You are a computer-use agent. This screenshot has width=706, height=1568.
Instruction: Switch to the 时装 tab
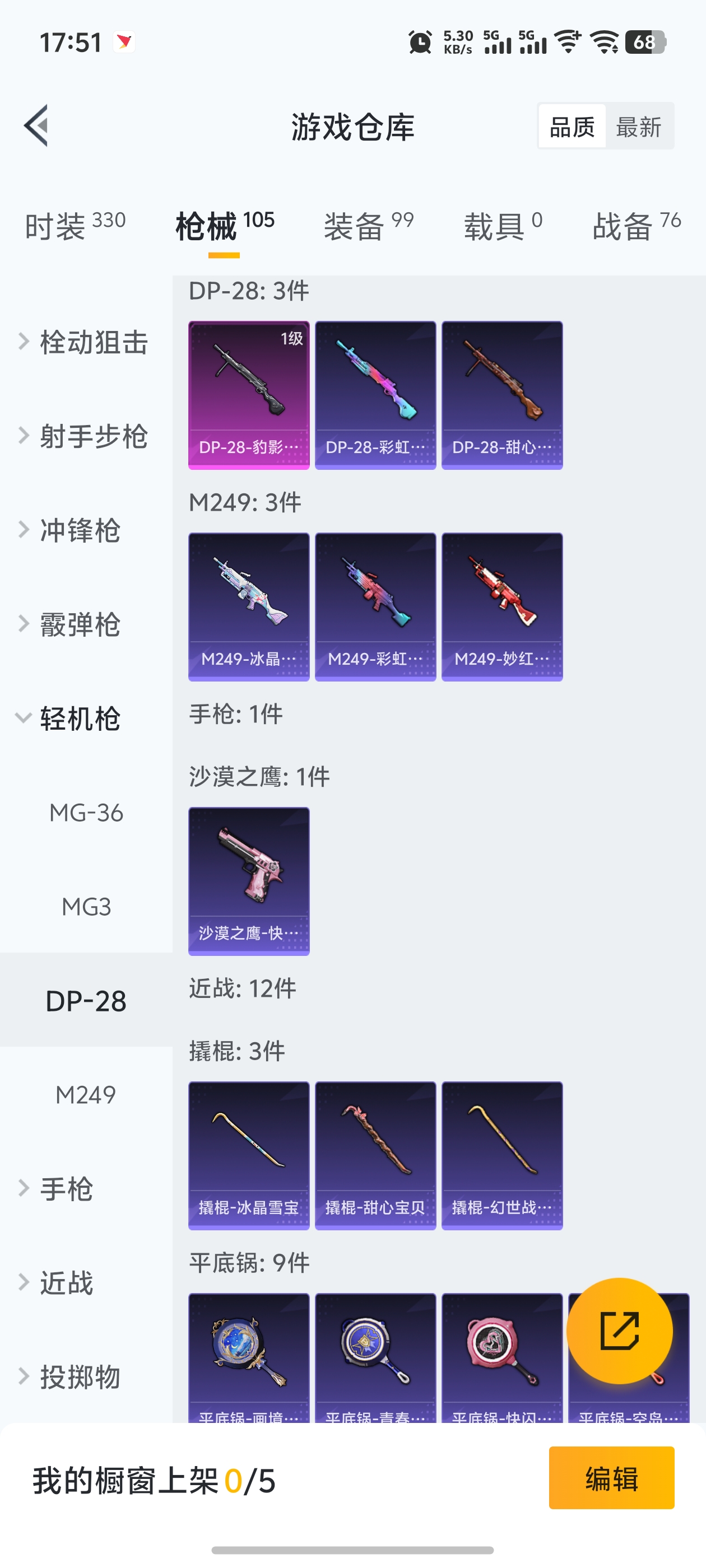tap(75, 226)
